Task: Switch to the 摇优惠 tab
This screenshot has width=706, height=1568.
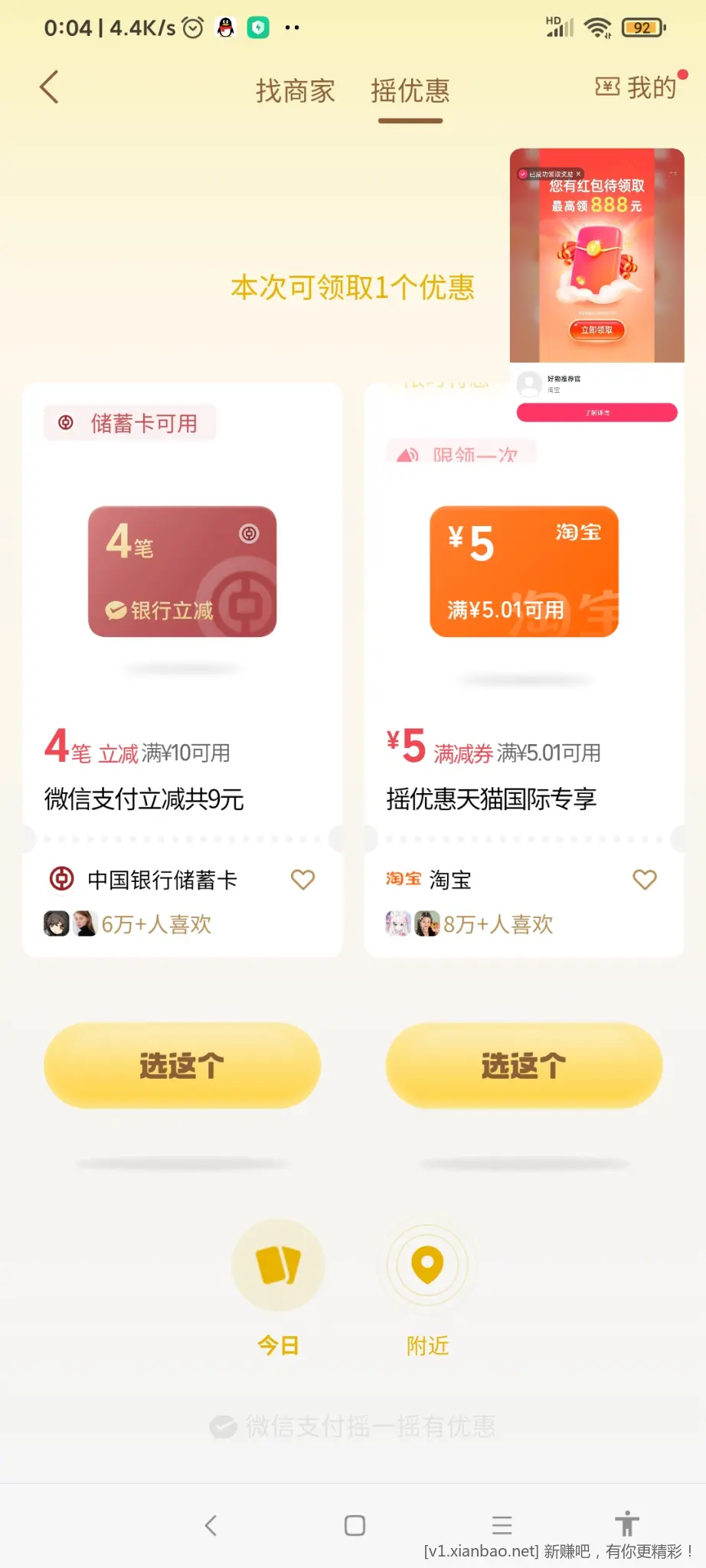Action: (x=410, y=91)
